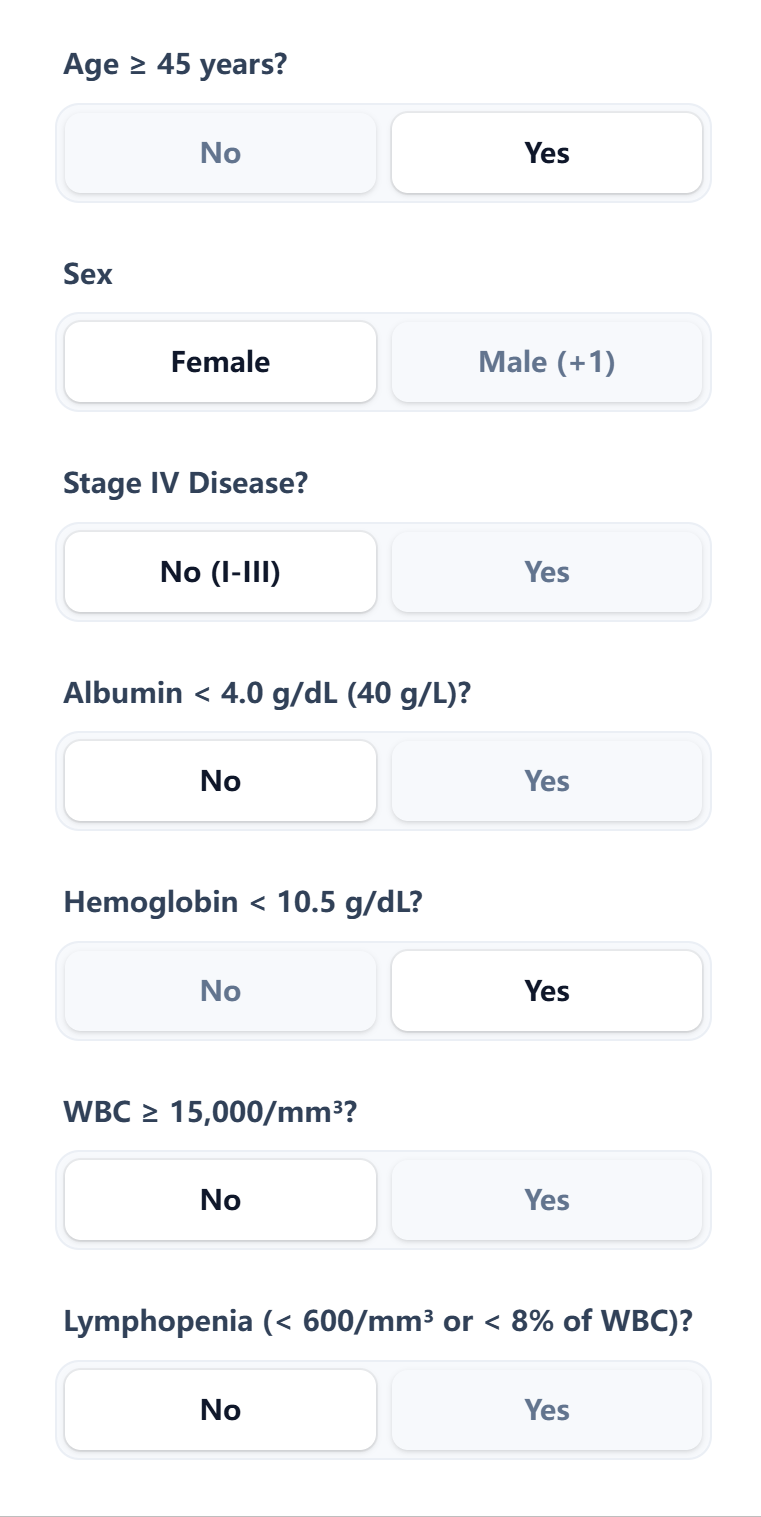Screen dimensions: 761x1517
Task: Set Sex to Female
Action: 220,362
